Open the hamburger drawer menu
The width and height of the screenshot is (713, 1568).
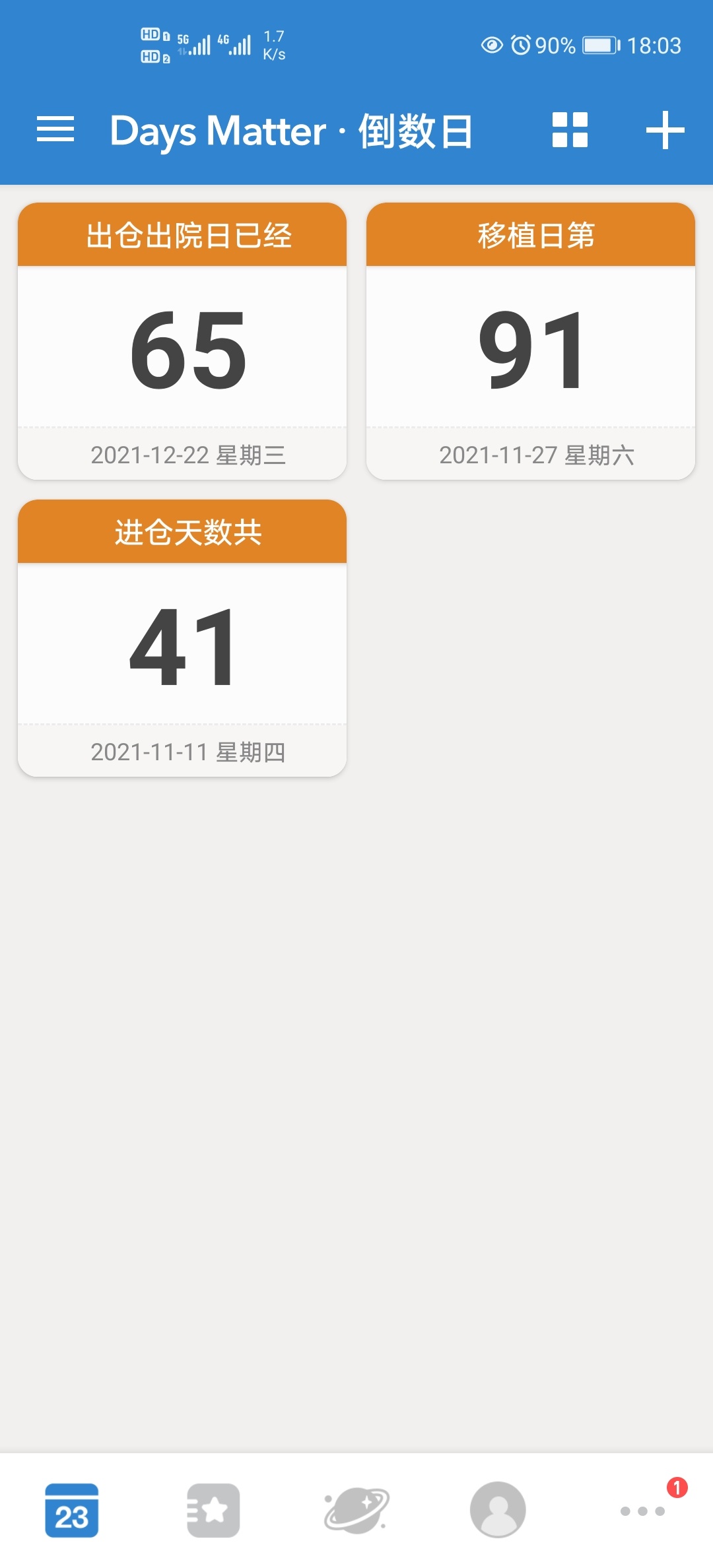55,129
